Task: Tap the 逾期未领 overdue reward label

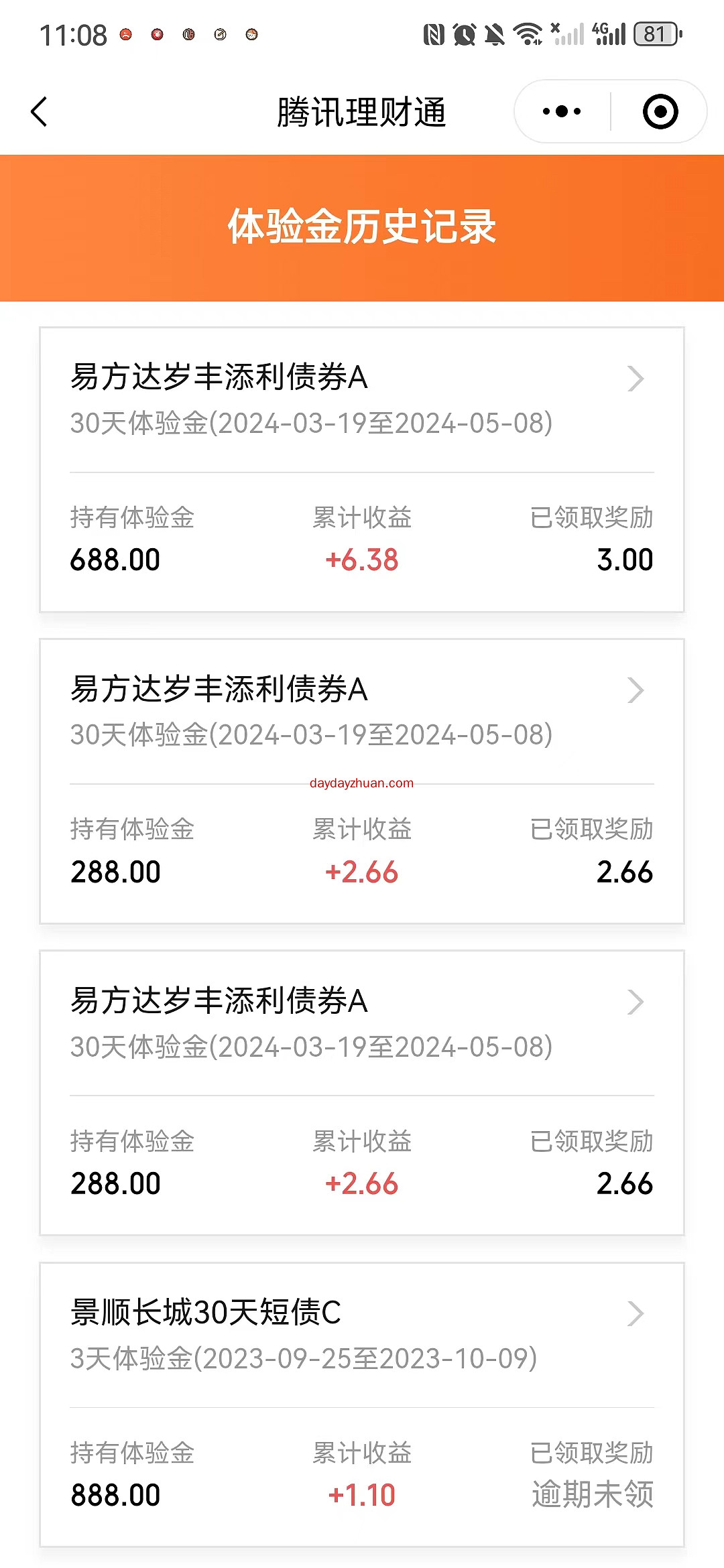Action: click(593, 1494)
